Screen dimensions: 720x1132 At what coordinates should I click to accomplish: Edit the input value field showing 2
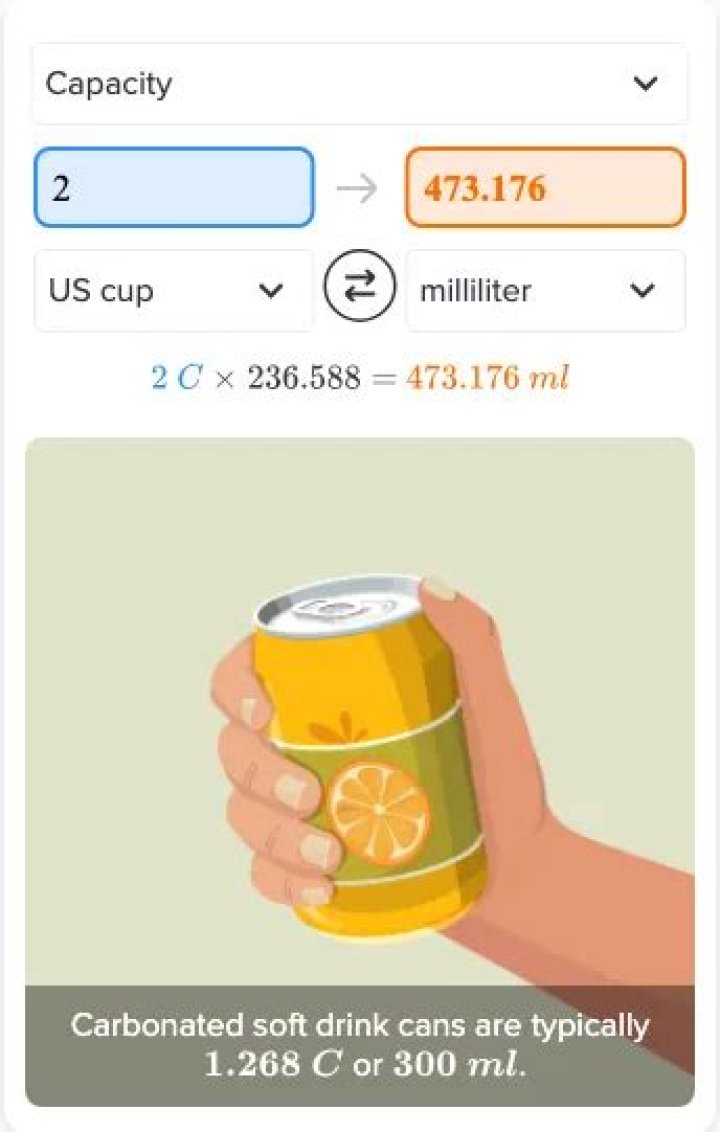pyautogui.click(x=174, y=188)
